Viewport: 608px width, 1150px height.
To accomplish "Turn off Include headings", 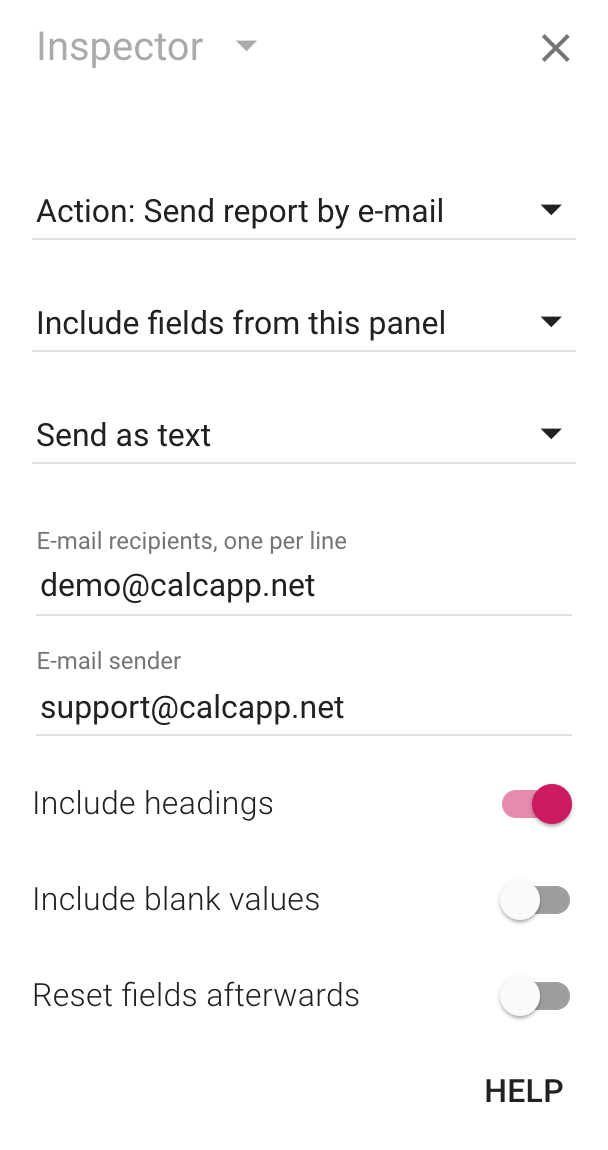I will (536, 804).
